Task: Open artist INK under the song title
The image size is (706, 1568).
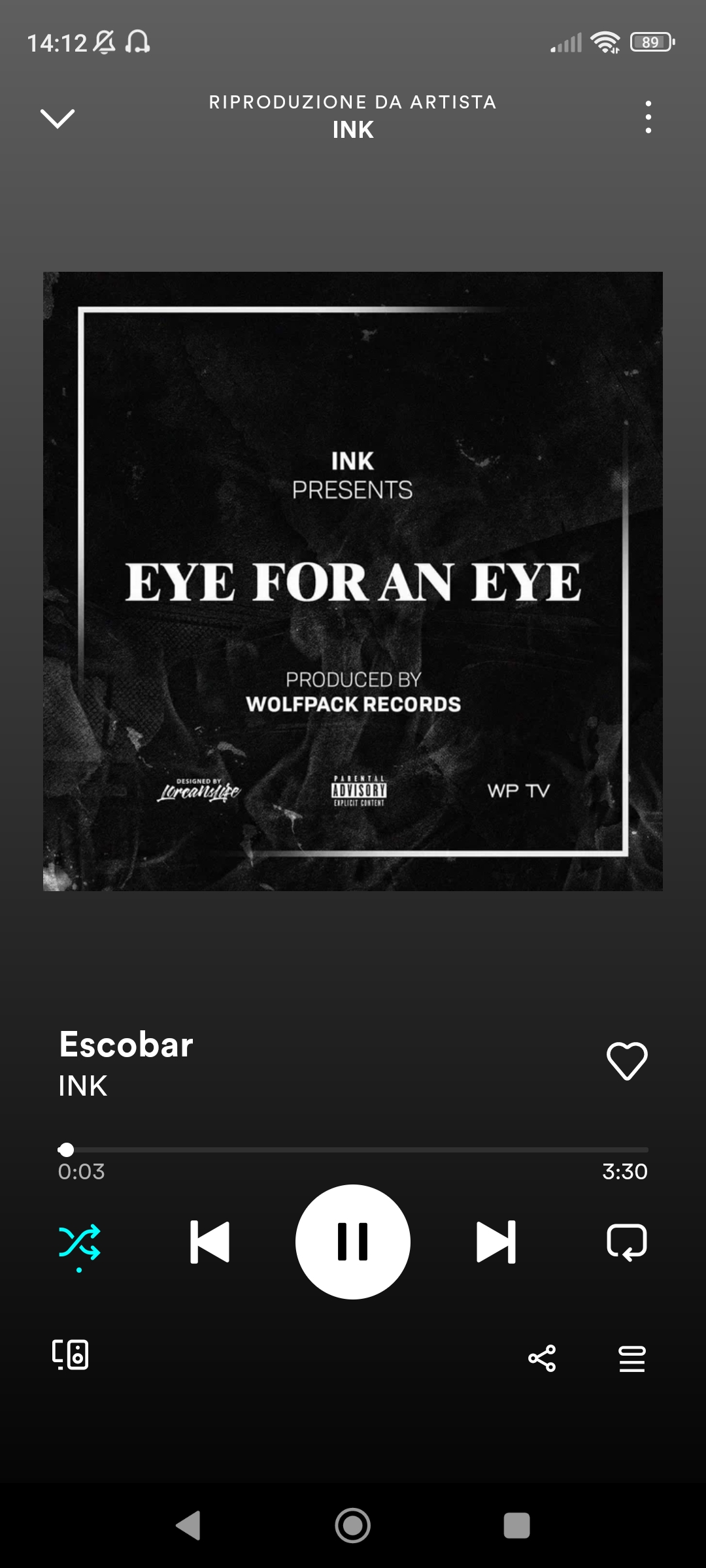Action: click(82, 1086)
